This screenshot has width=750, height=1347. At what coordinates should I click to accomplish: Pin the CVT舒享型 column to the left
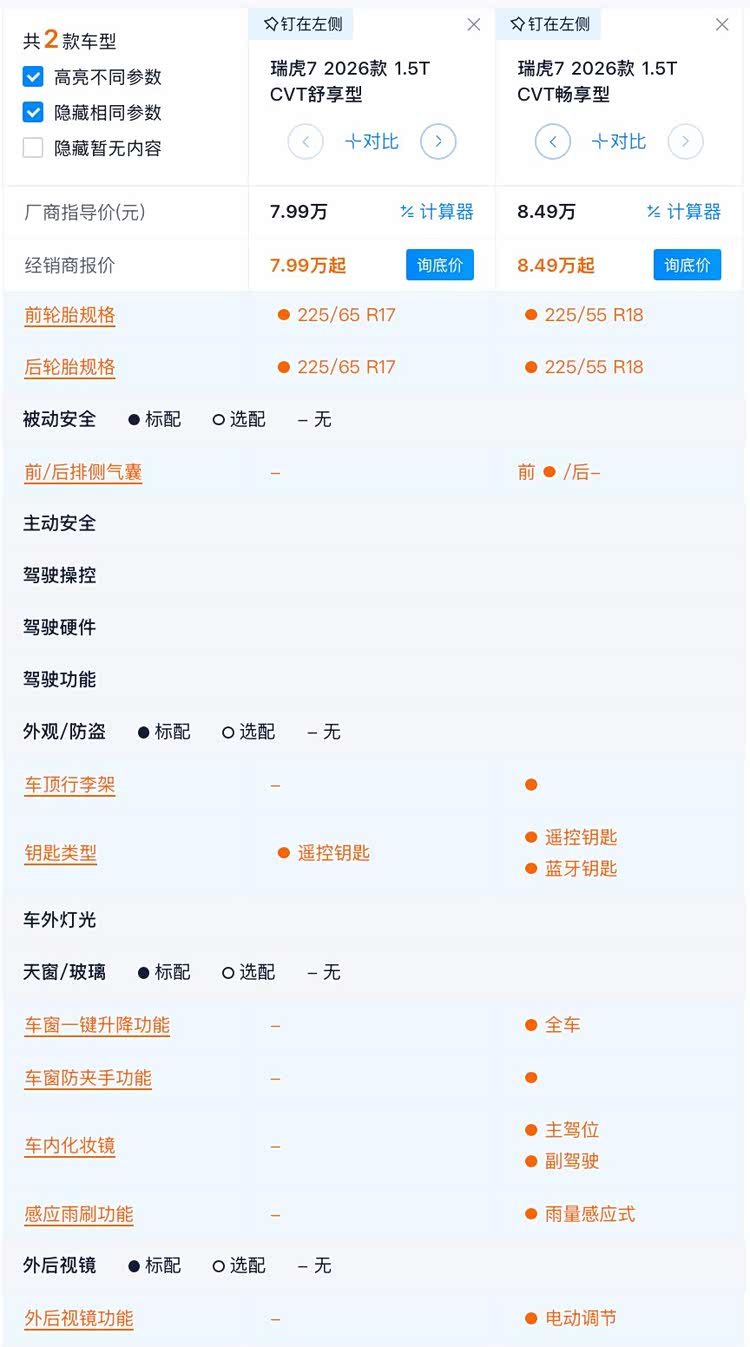300,24
